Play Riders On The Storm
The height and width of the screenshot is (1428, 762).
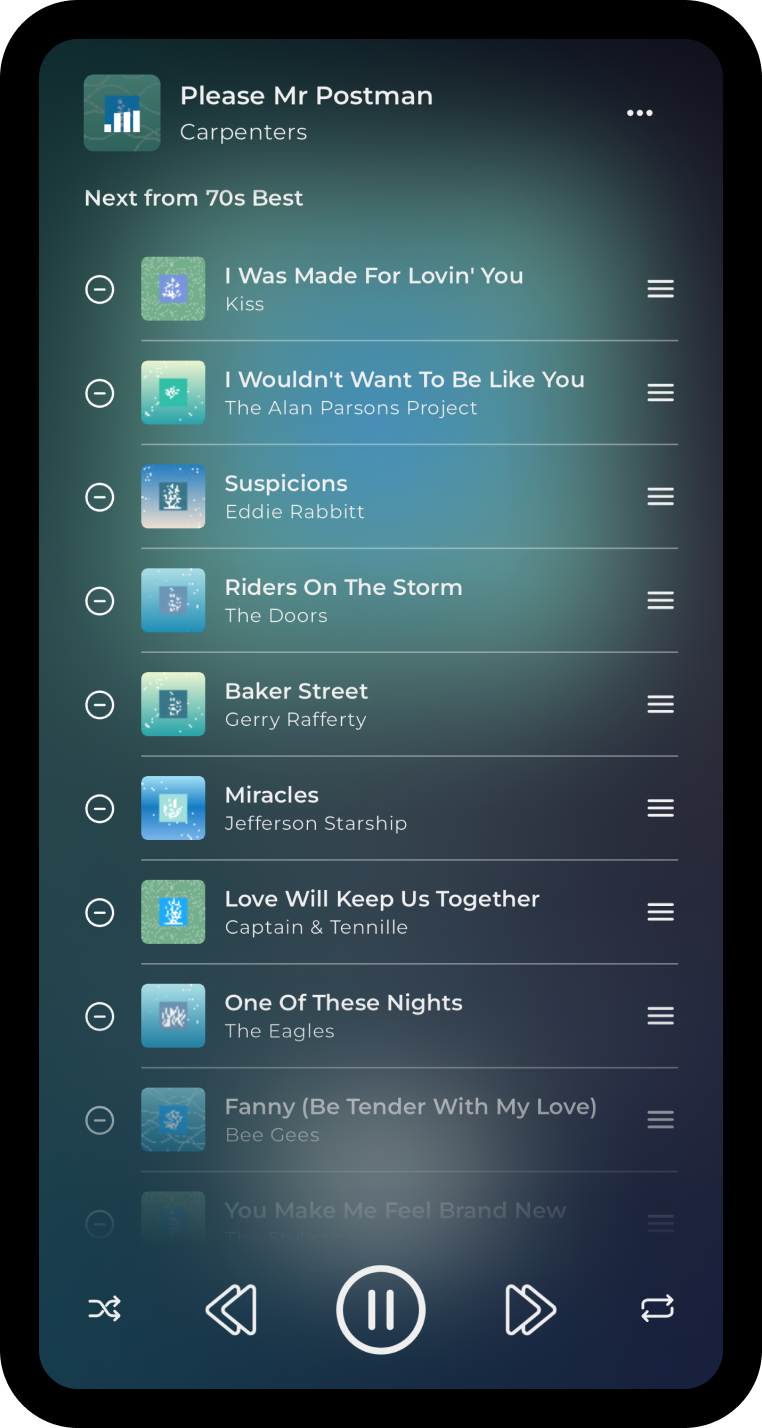point(343,600)
